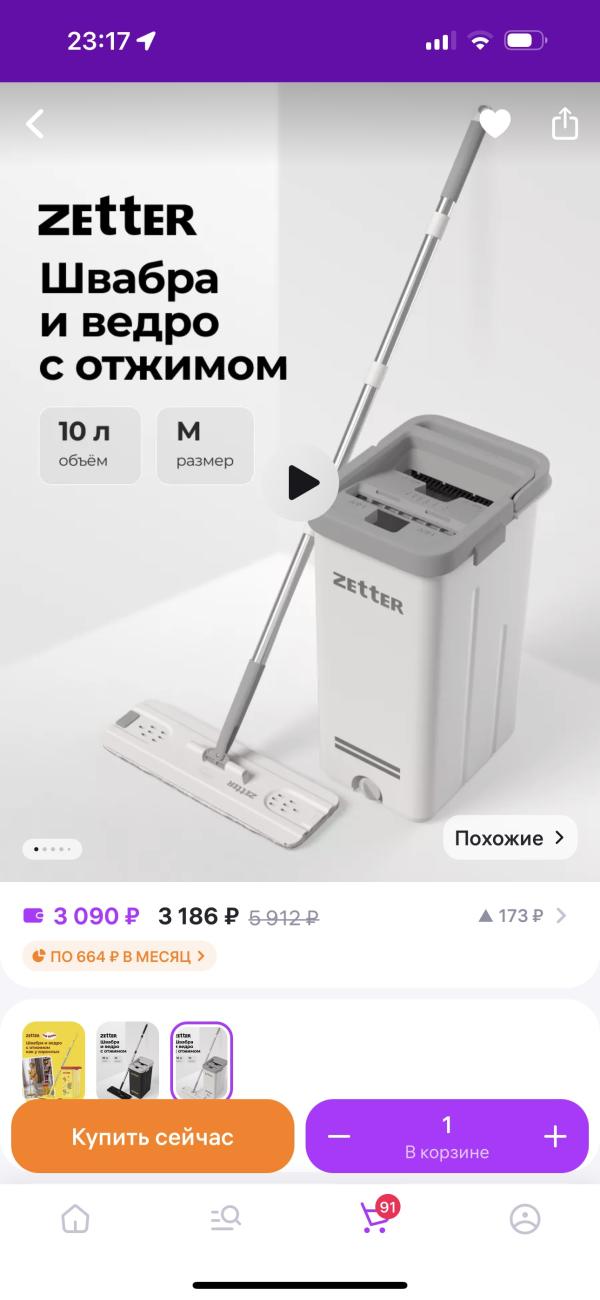Open the catalog search tab
Image resolution: width=600 pixels, height=1300 pixels.
tap(225, 1218)
